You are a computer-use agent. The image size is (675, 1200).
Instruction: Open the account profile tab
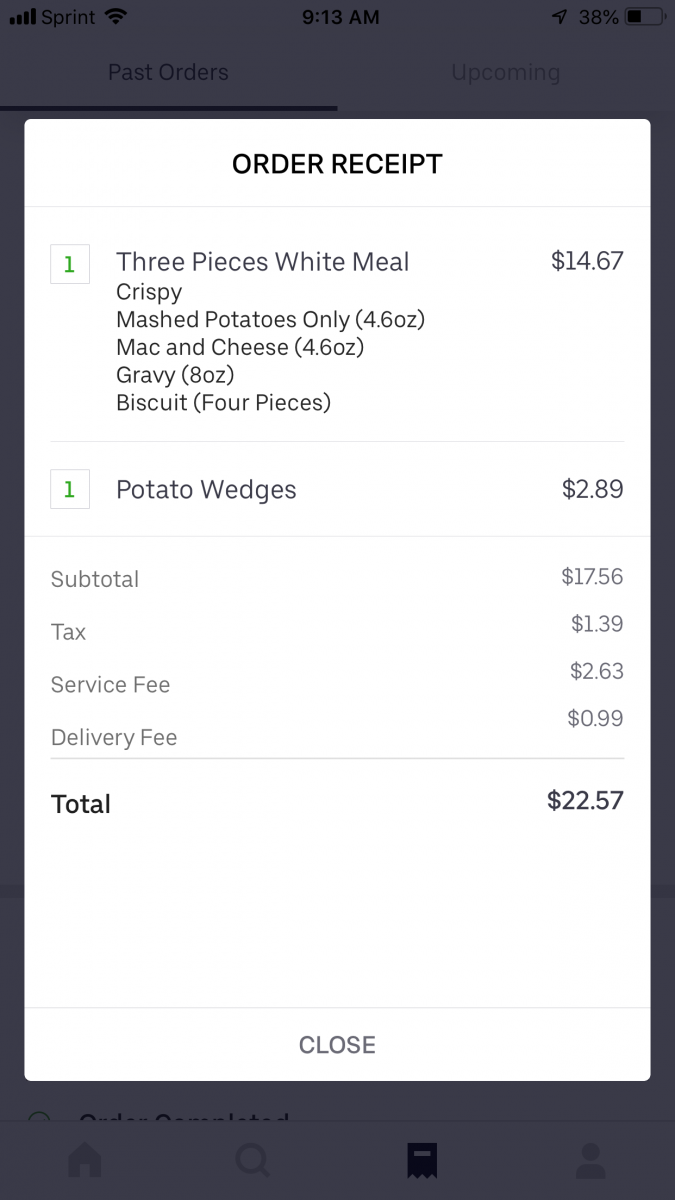tap(591, 1160)
